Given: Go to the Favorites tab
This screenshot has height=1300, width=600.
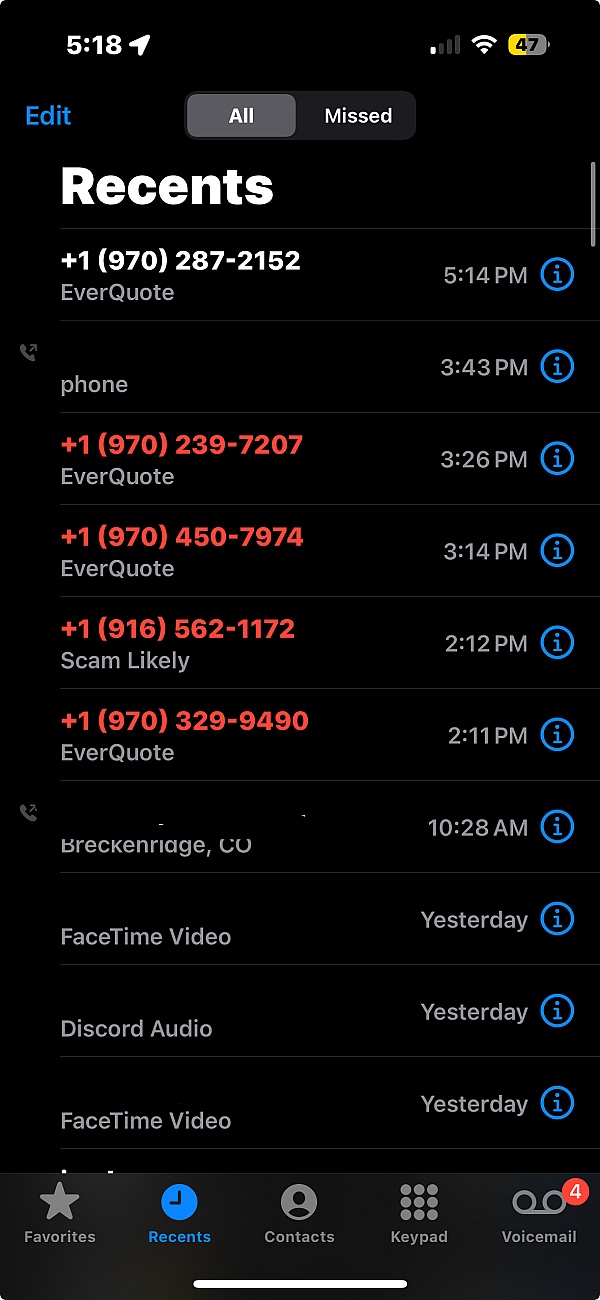Looking at the screenshot, I should click(x=60, y=1214).
